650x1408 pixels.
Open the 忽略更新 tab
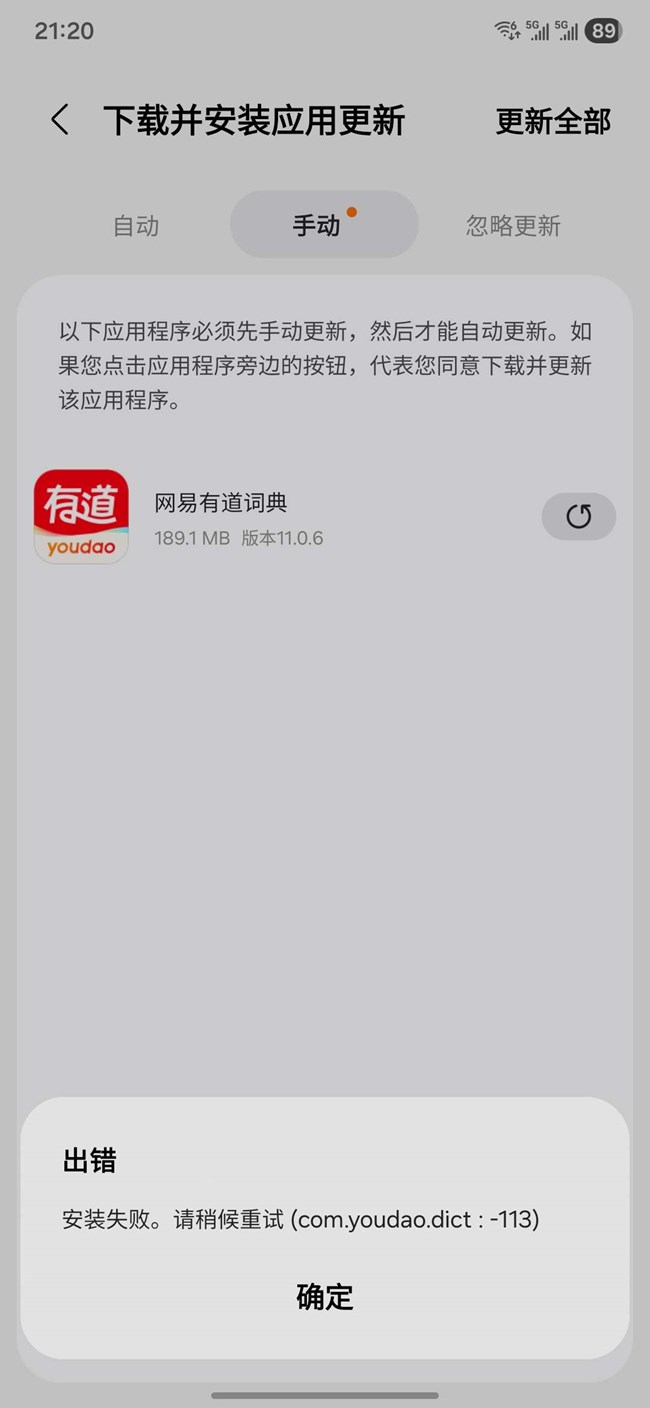tap(513, 226)
